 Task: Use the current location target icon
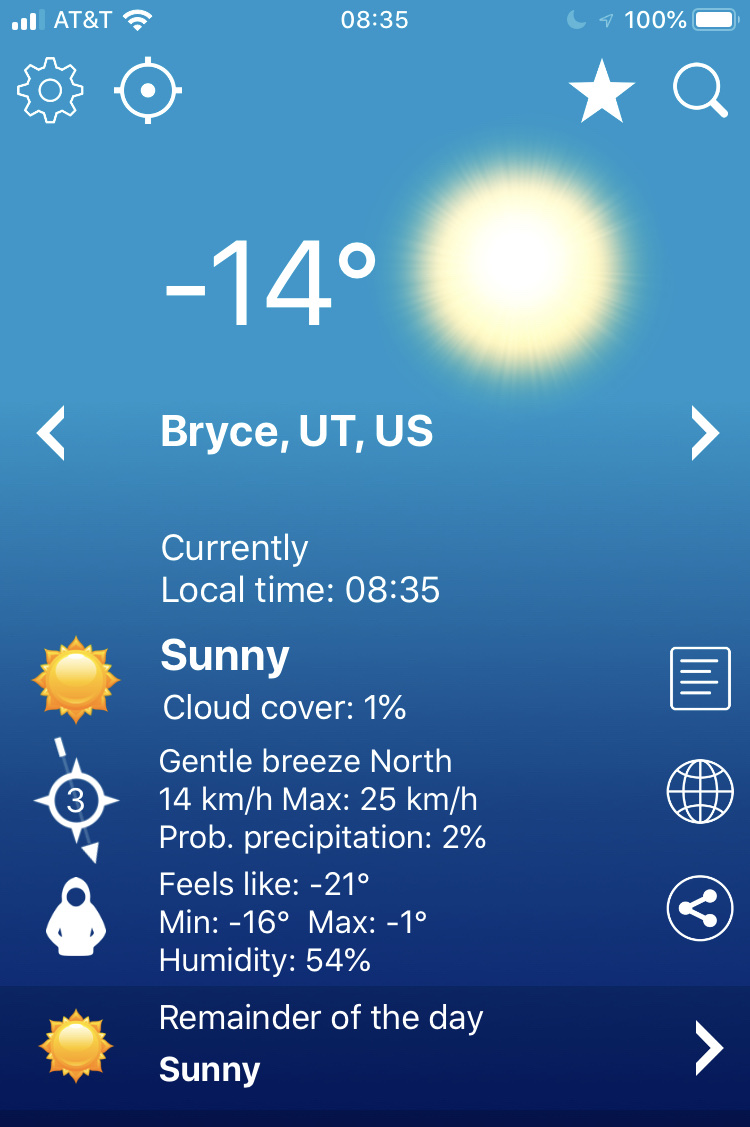(147, 90)
